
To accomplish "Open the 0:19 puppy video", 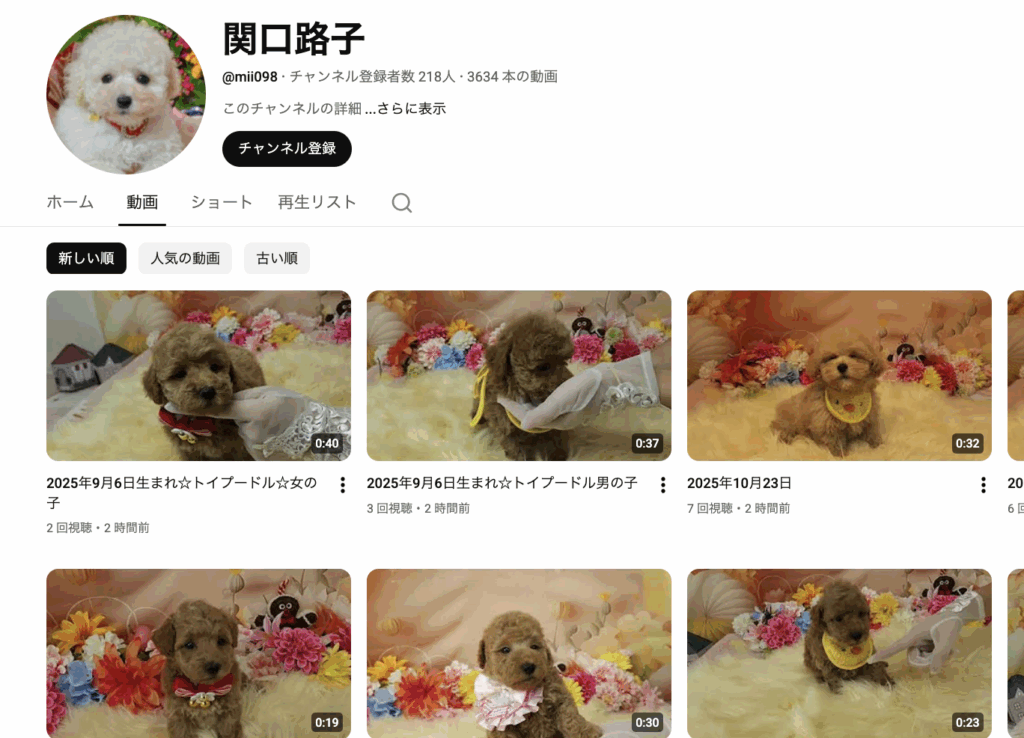I will click(198, 653).
